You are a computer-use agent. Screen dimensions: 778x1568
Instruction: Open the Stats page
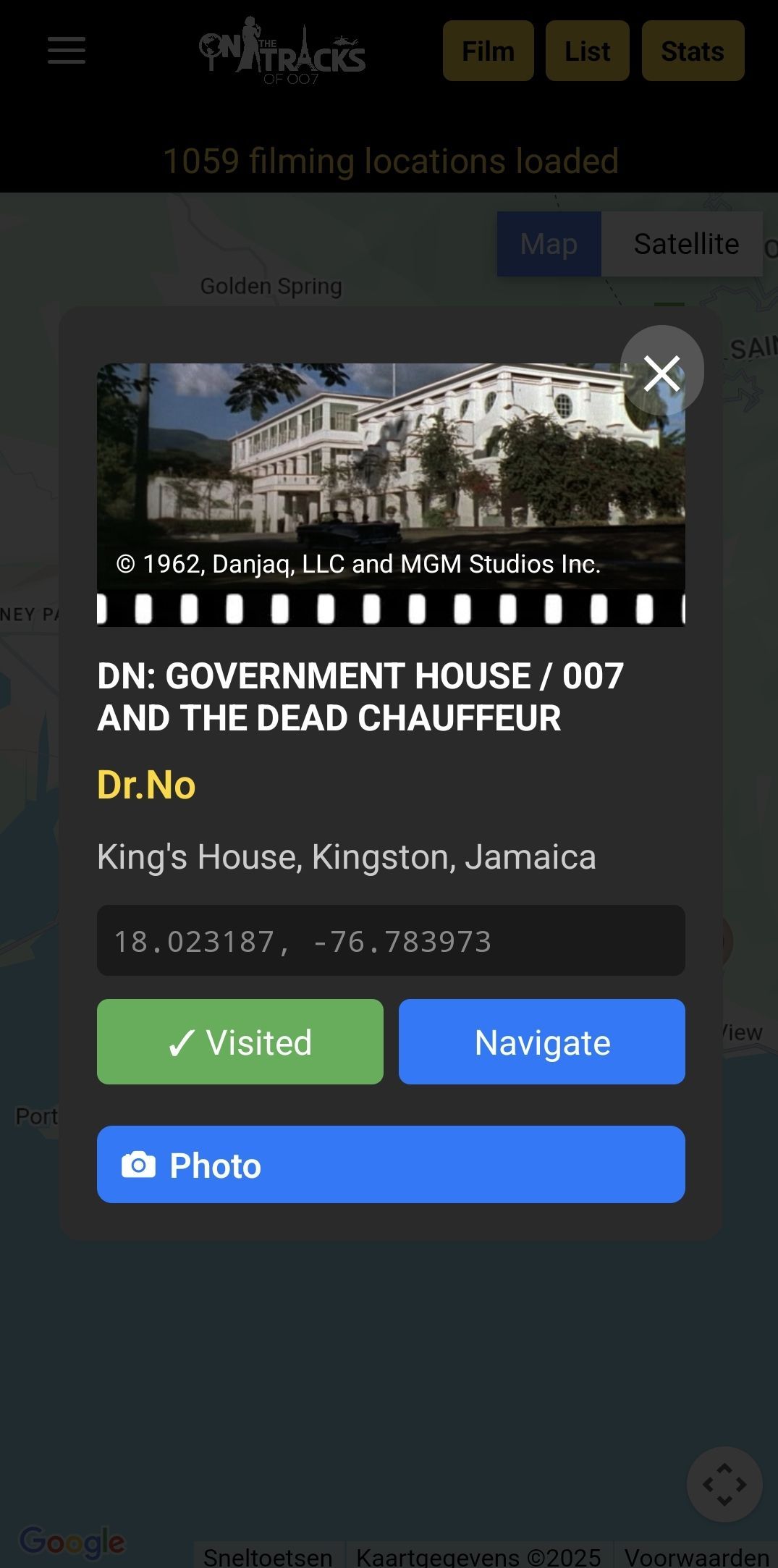(x=692, y=51)
